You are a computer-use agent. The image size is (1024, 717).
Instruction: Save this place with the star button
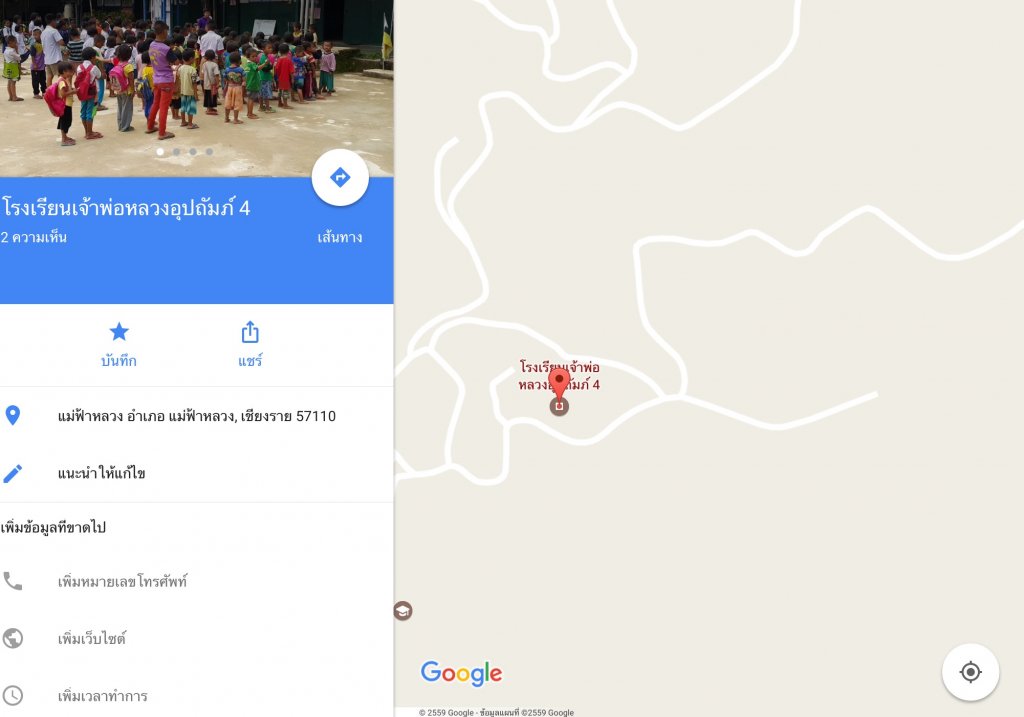[119, 344]
